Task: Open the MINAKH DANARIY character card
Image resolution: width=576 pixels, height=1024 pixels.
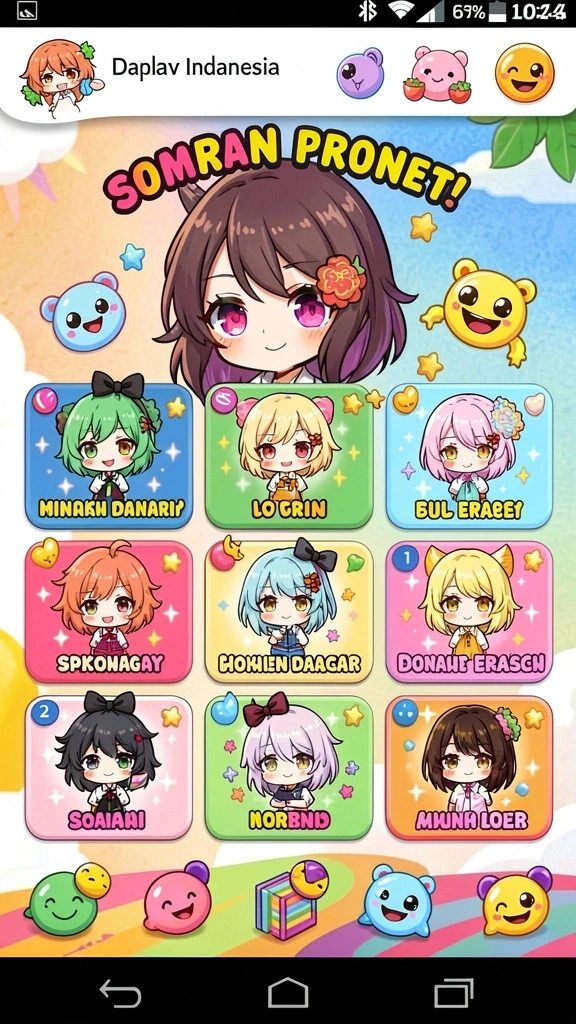Action: (x=109, y=456)
